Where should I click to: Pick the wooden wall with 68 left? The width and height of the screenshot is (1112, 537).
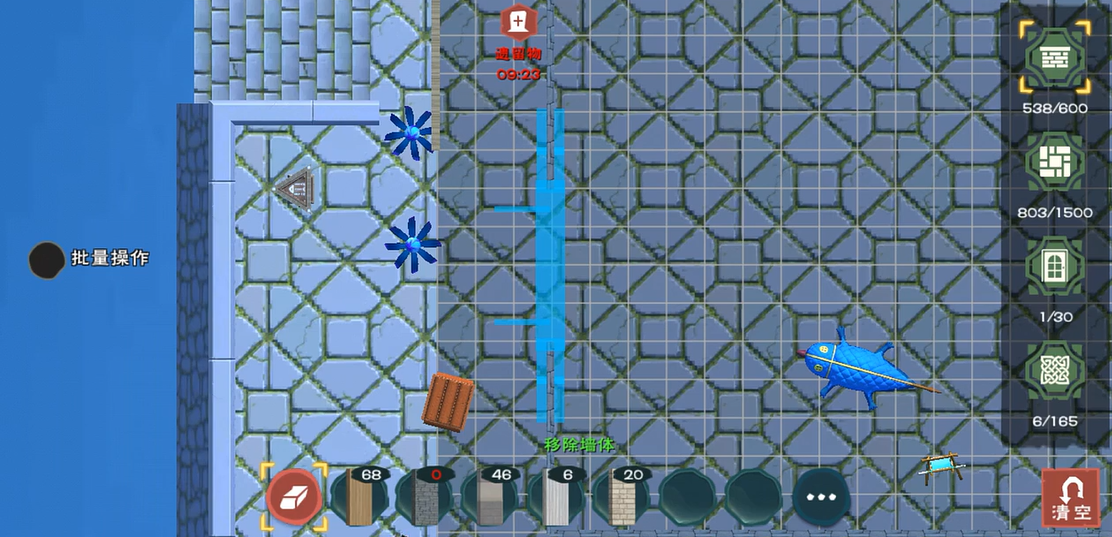click(x=361, y=498)
